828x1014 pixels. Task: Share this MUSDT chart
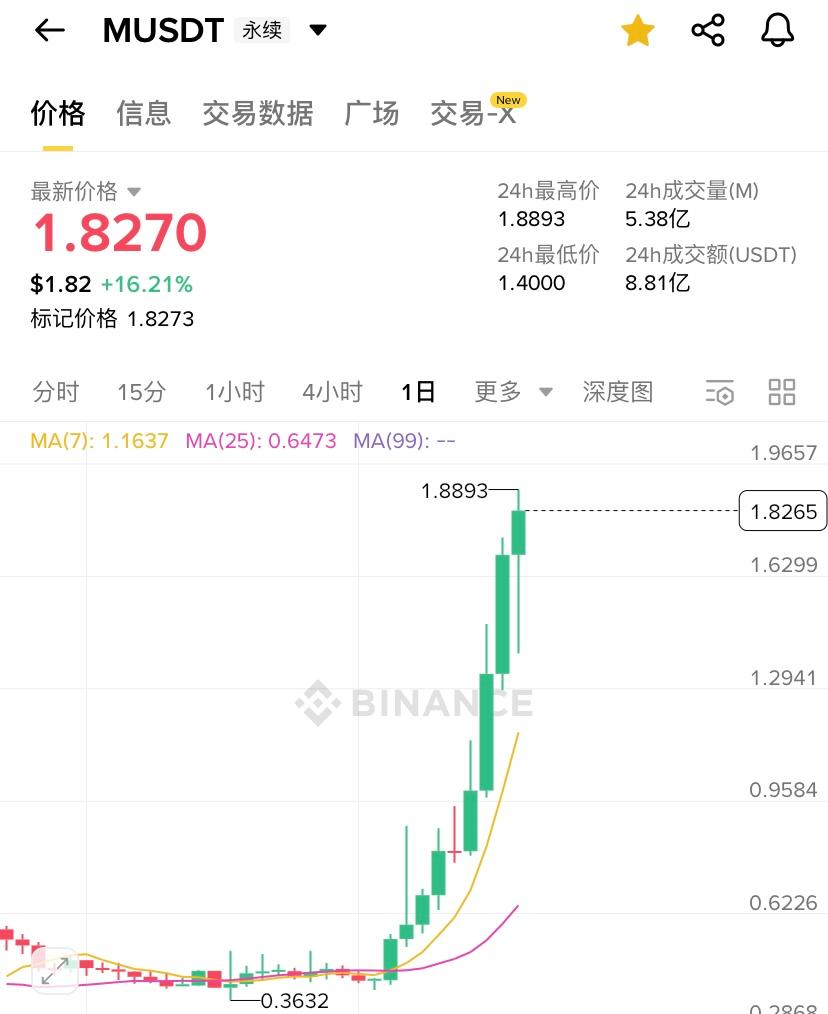click(x=708, y=31)
